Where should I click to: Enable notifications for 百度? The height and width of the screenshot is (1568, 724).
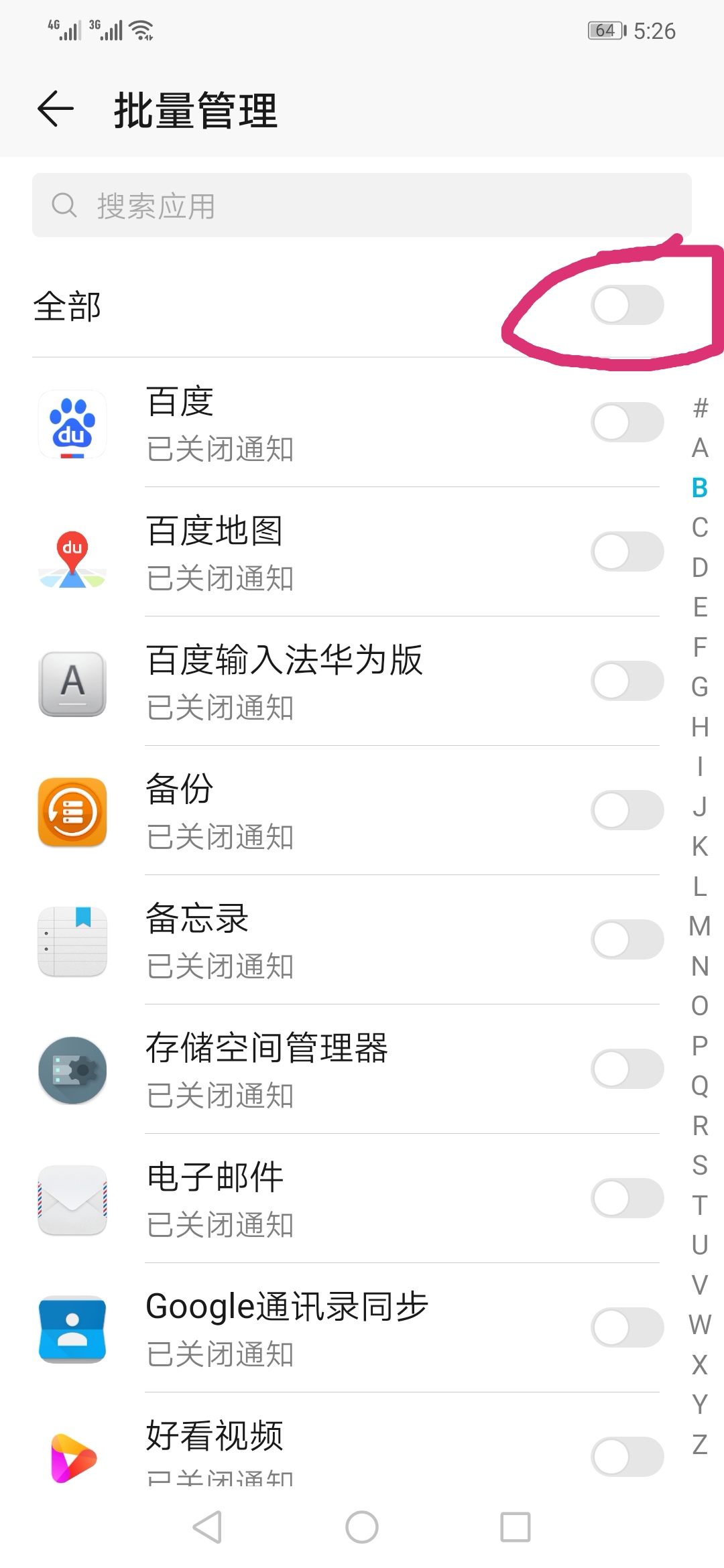(x=627, y=423)
